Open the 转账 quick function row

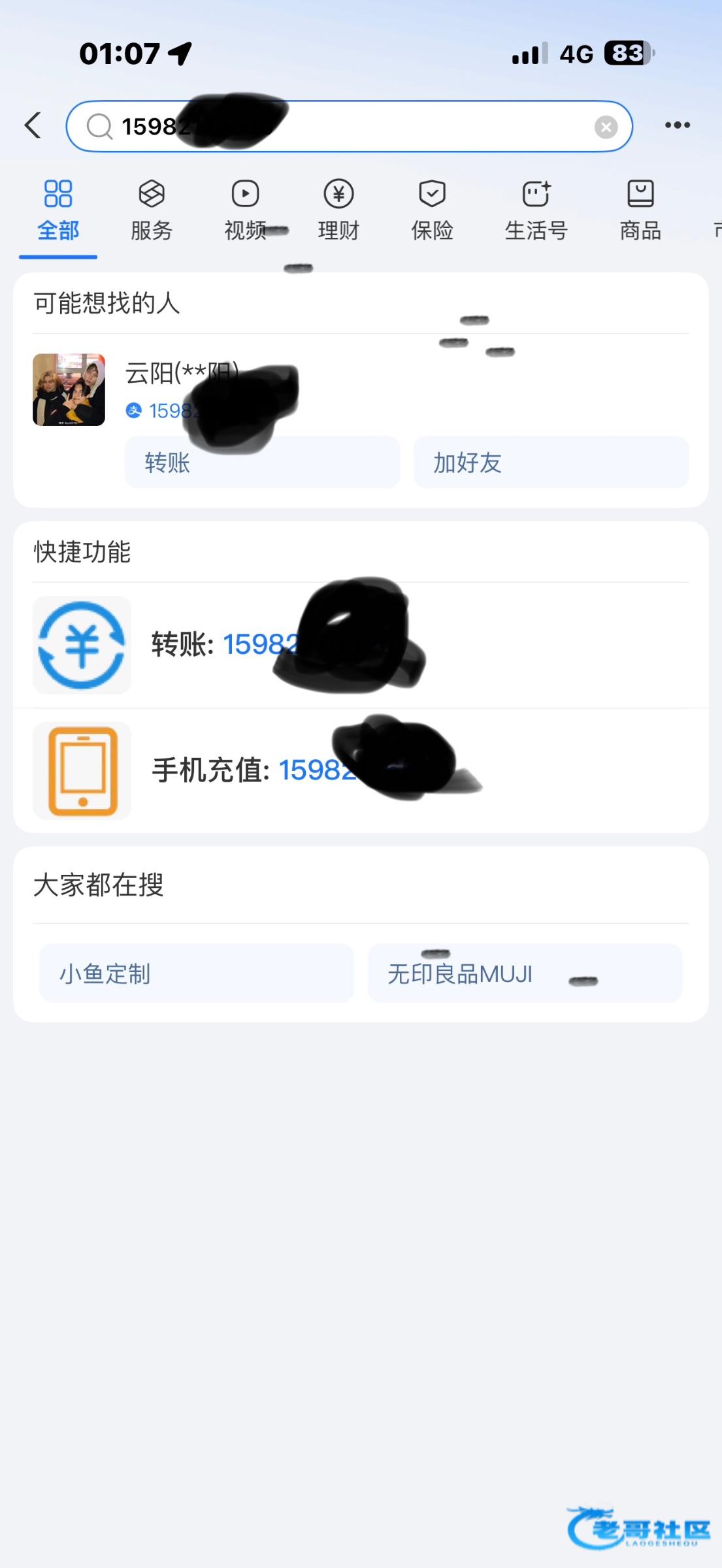(x=361, y=645)
